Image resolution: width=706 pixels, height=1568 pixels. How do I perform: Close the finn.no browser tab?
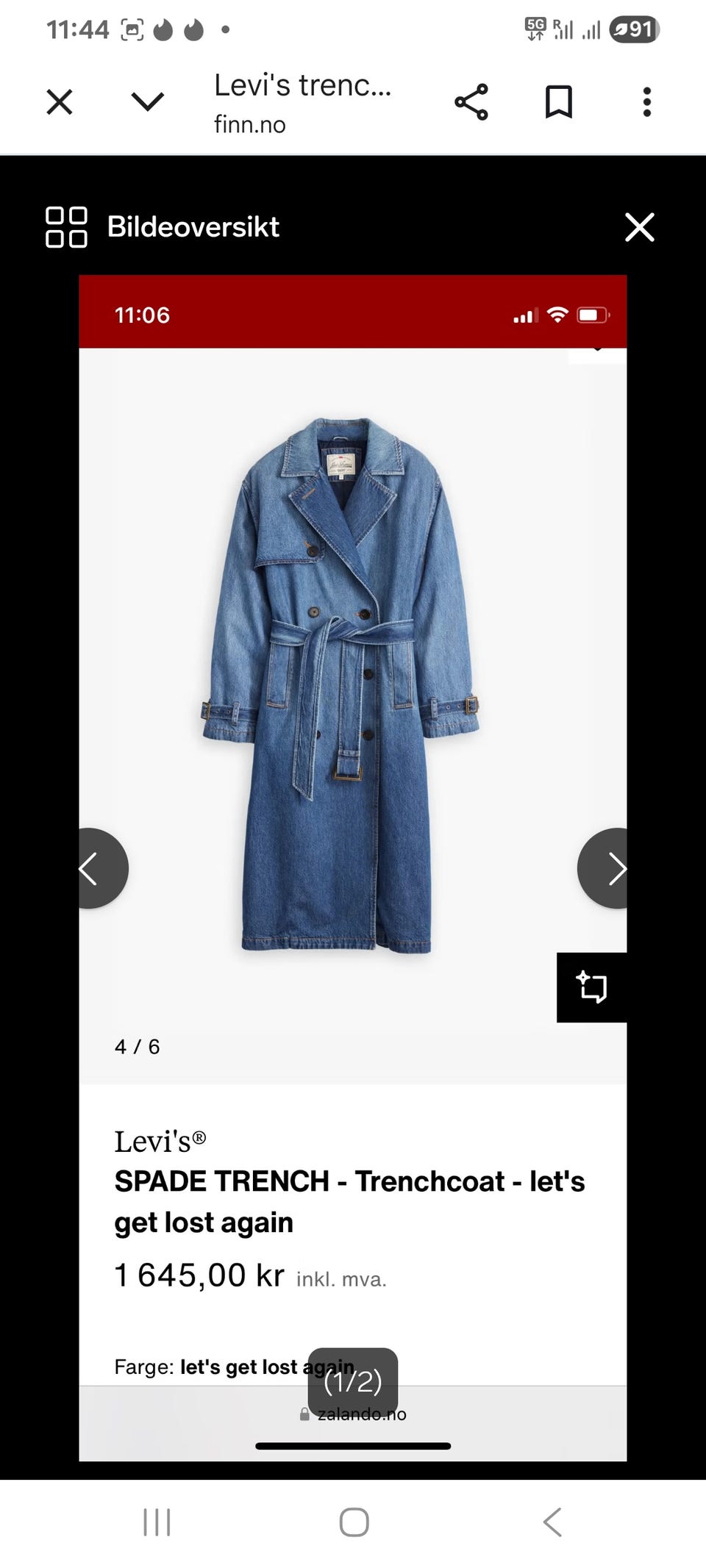60,102
